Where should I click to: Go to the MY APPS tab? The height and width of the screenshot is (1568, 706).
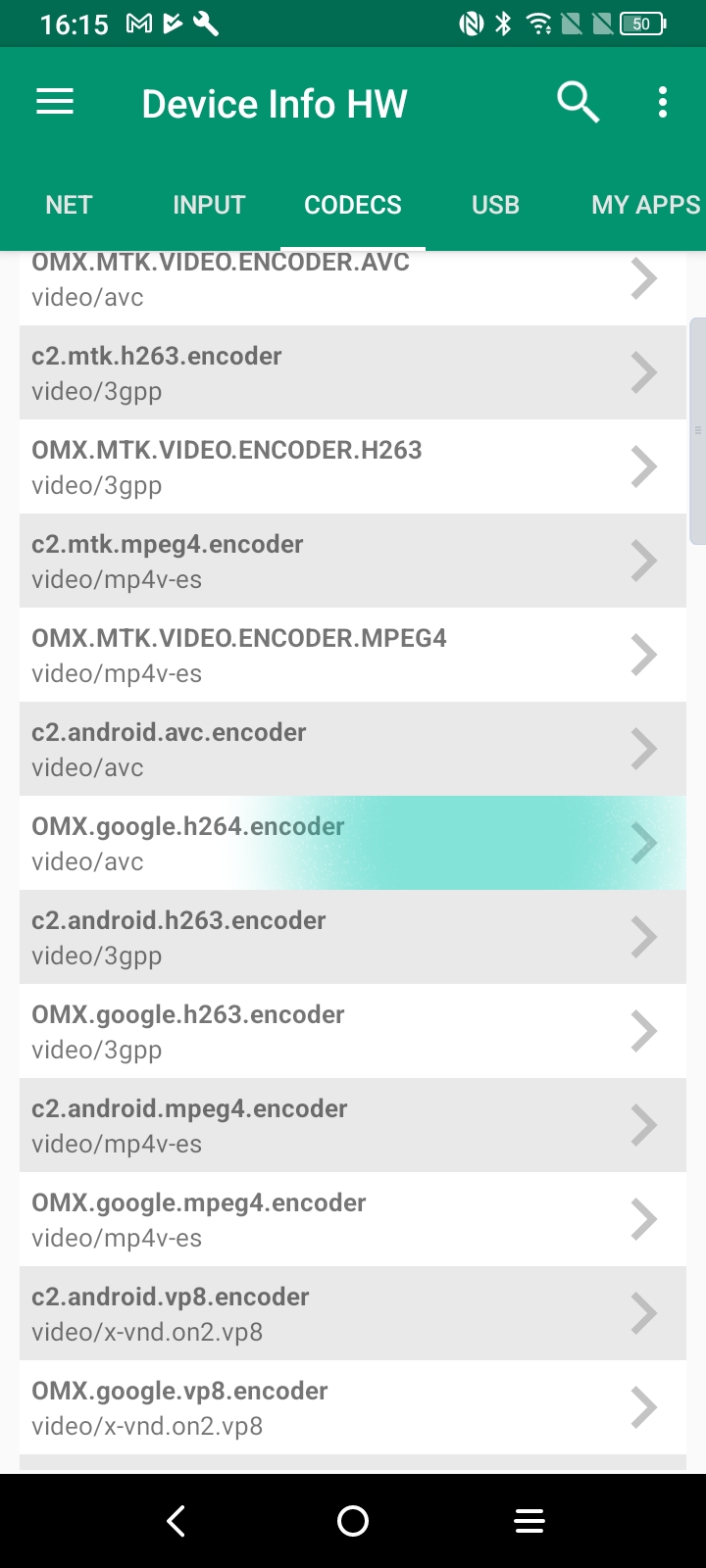point(645,205)
